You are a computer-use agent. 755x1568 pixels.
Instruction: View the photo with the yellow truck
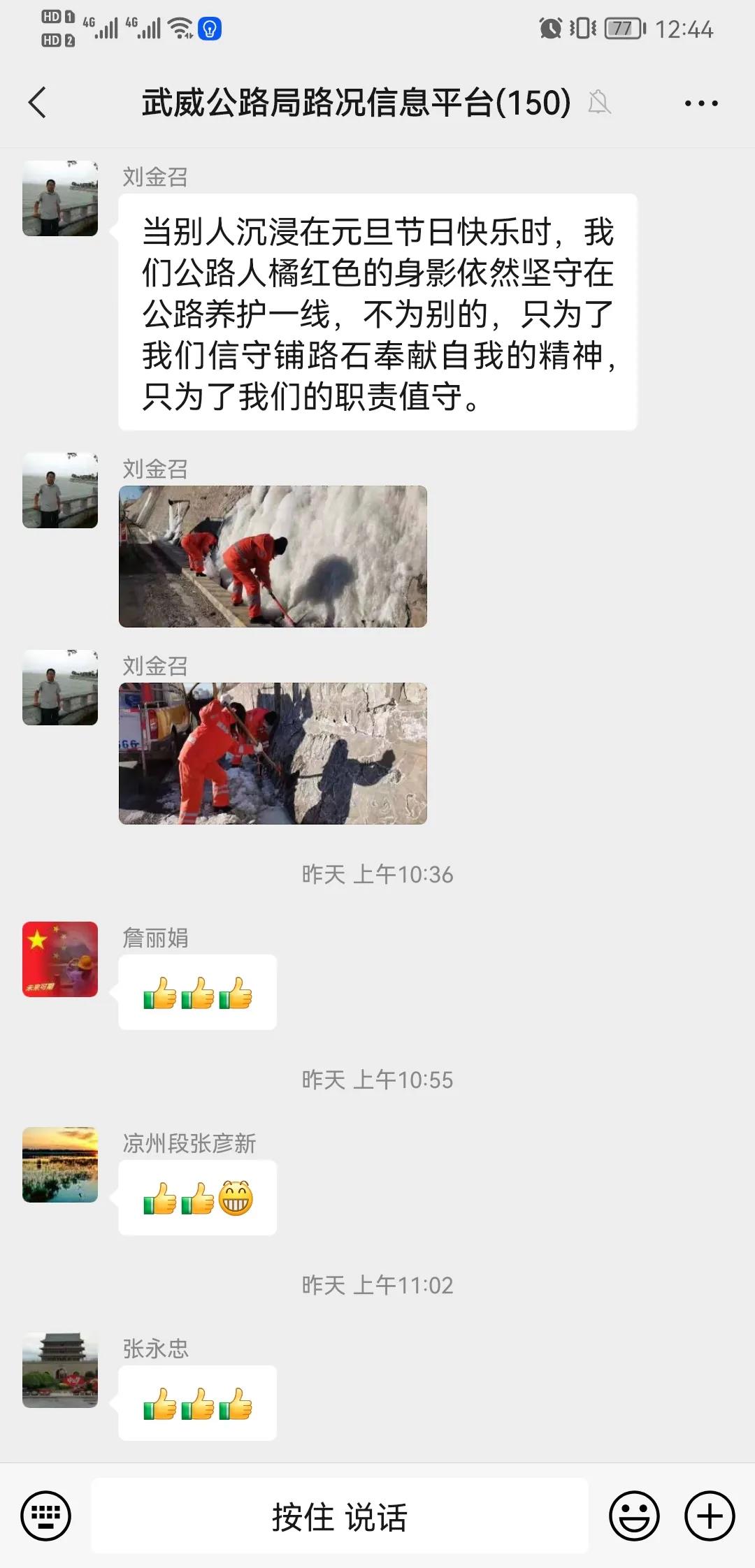pyautogui.click(x=273, y=753)
